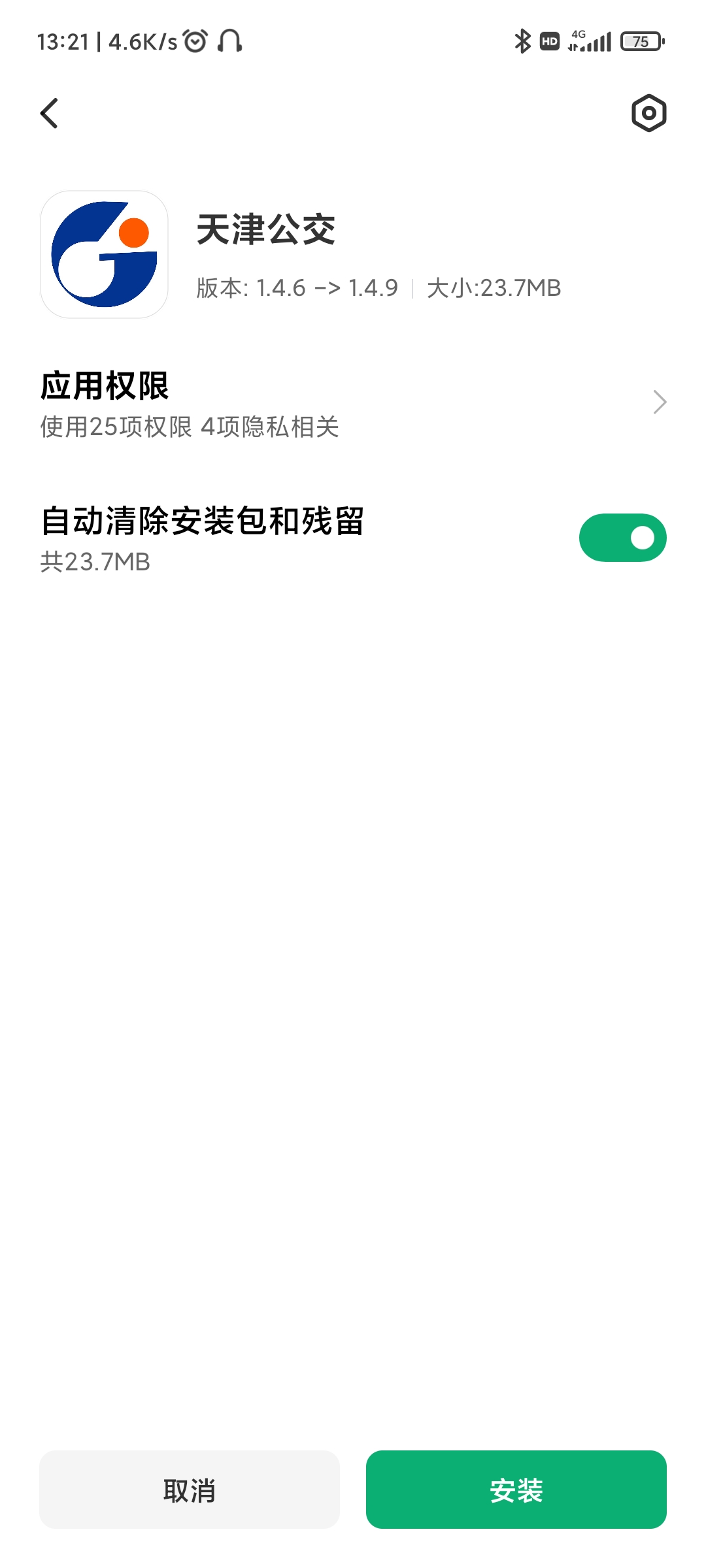
Task: Tap 取消 to cancel installation
Action: [190, 1492]
